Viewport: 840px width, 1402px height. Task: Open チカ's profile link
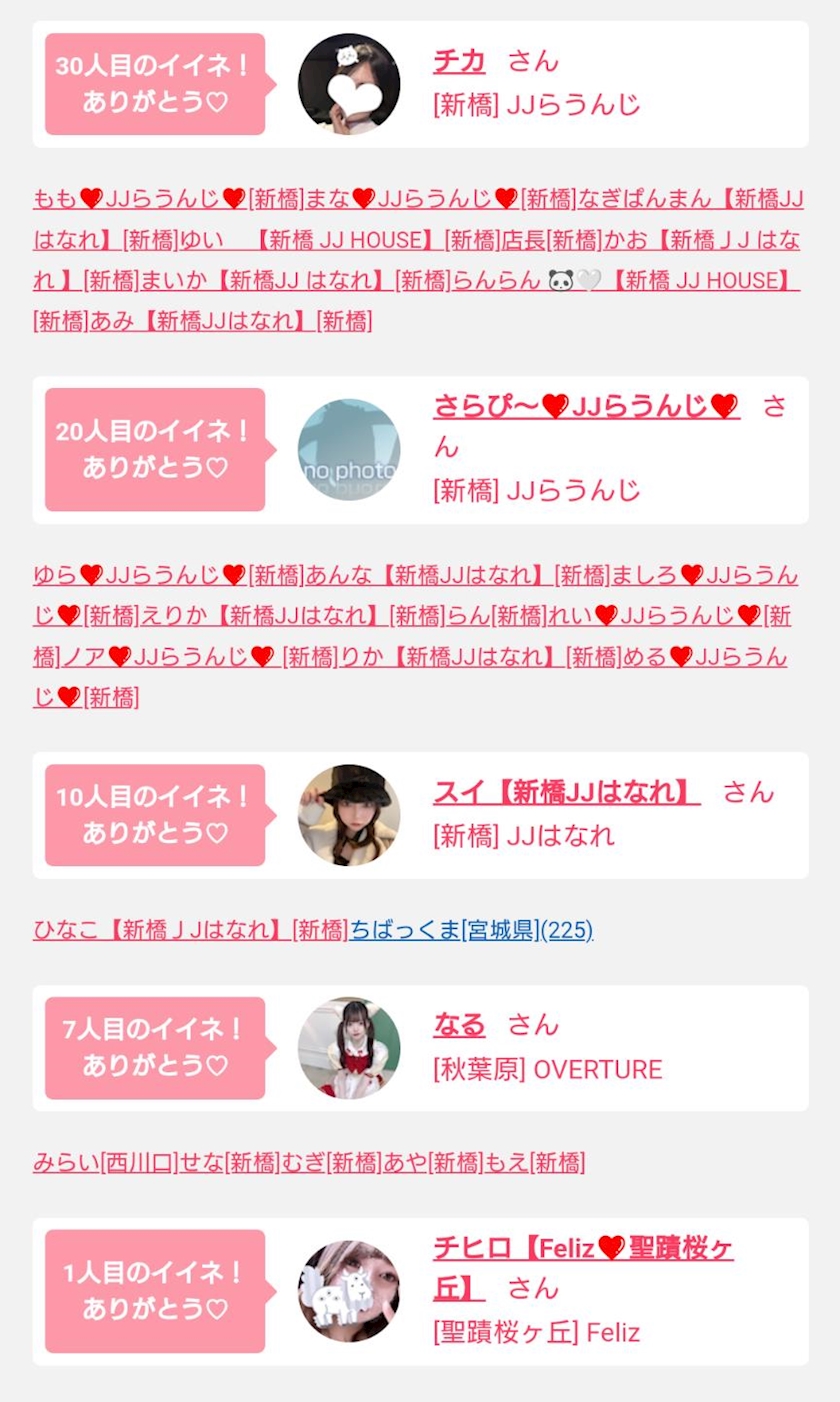tap(459, 61)
